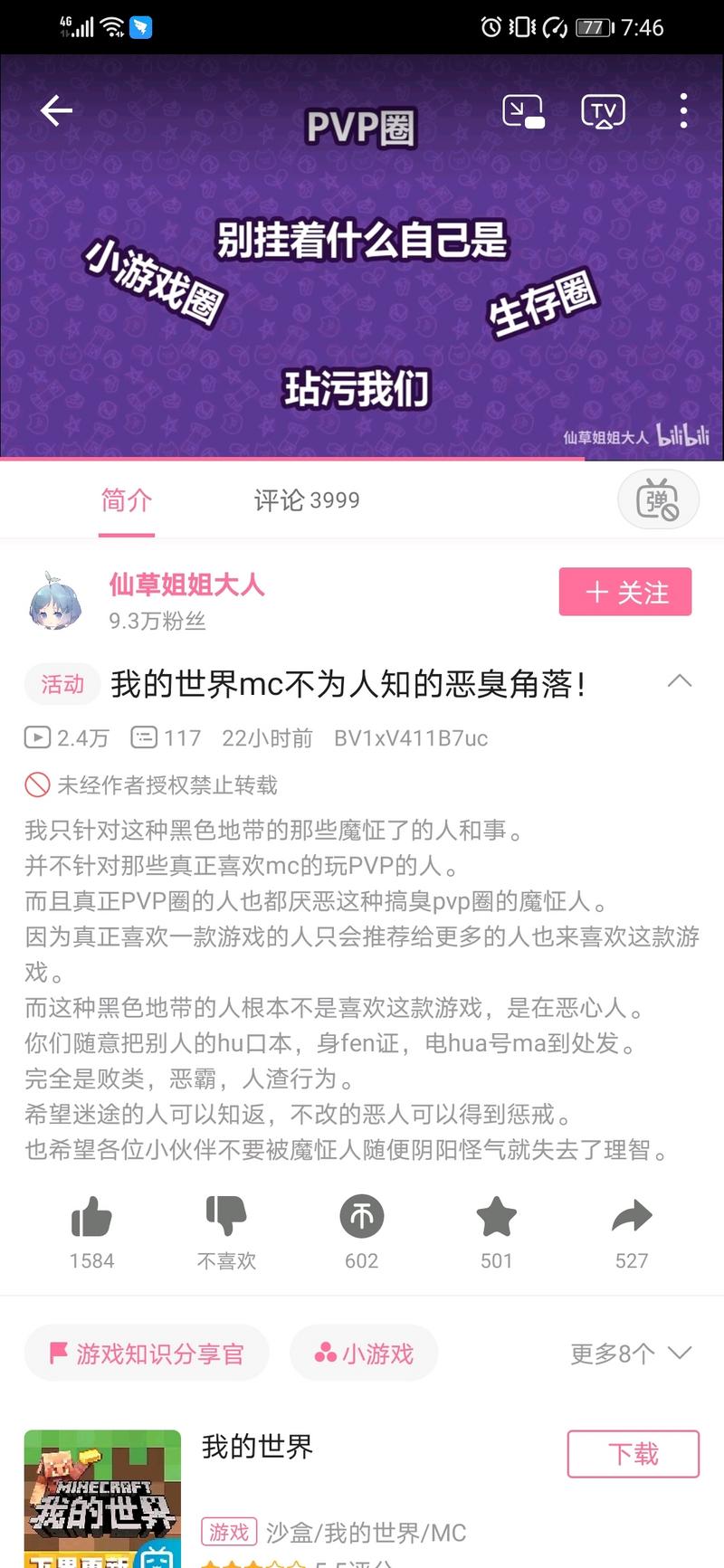Tap the 不喜欢 dislike icon
724x1568 pixels.
[x=226, y=1216]
